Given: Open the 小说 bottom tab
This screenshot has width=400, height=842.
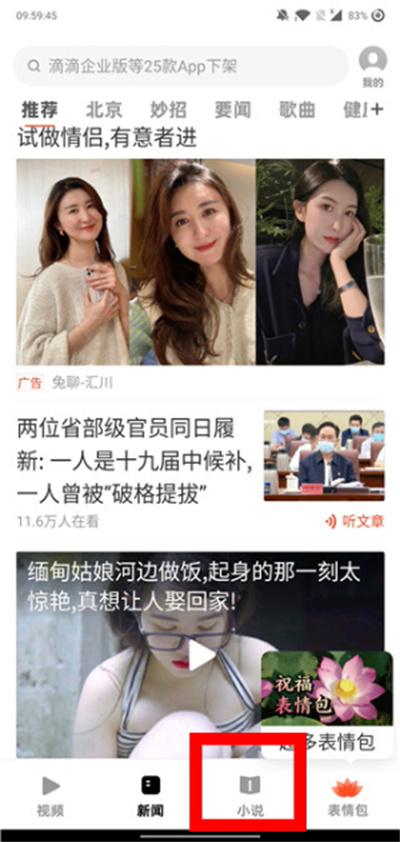Looking at the screenshot, I should [x=250, y=796].
